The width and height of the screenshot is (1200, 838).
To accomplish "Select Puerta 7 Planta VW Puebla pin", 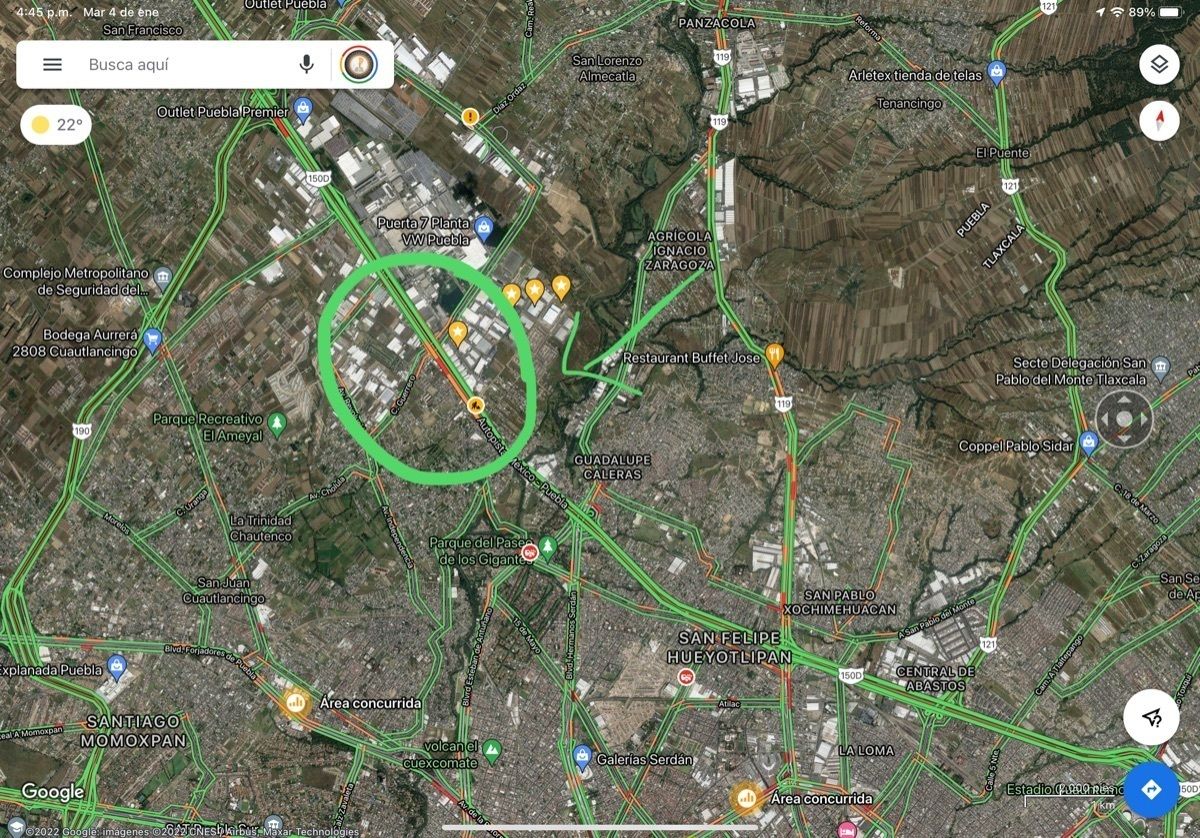I will click(484, 227).
